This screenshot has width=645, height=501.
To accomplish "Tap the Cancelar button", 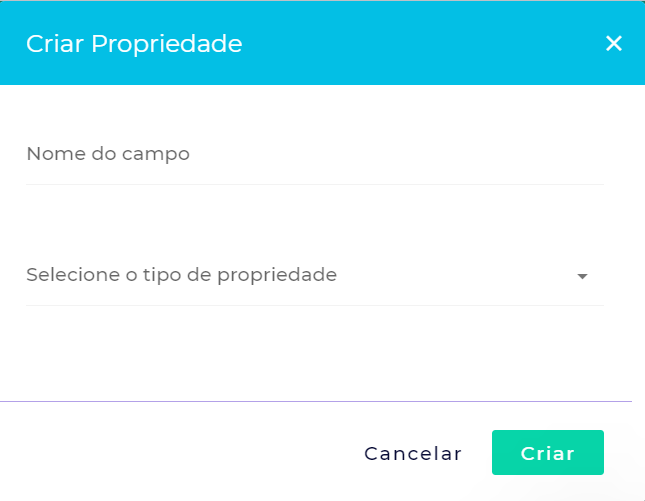I will pyautogui.click(x=413, y=453).
